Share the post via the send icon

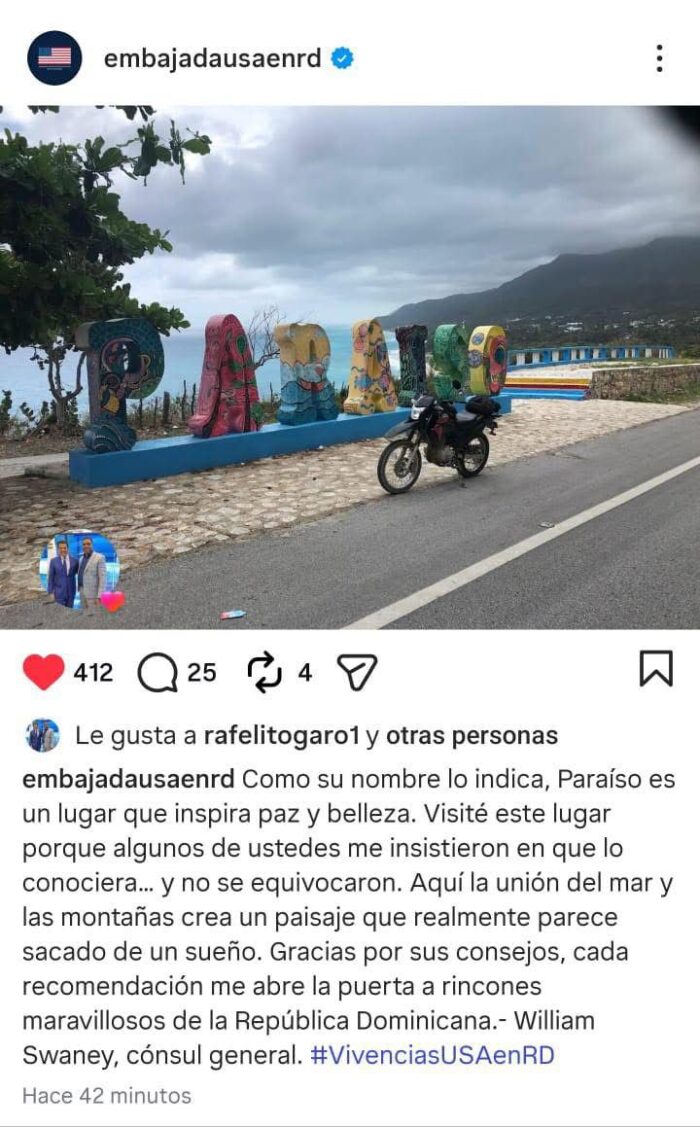click(356, 673)
